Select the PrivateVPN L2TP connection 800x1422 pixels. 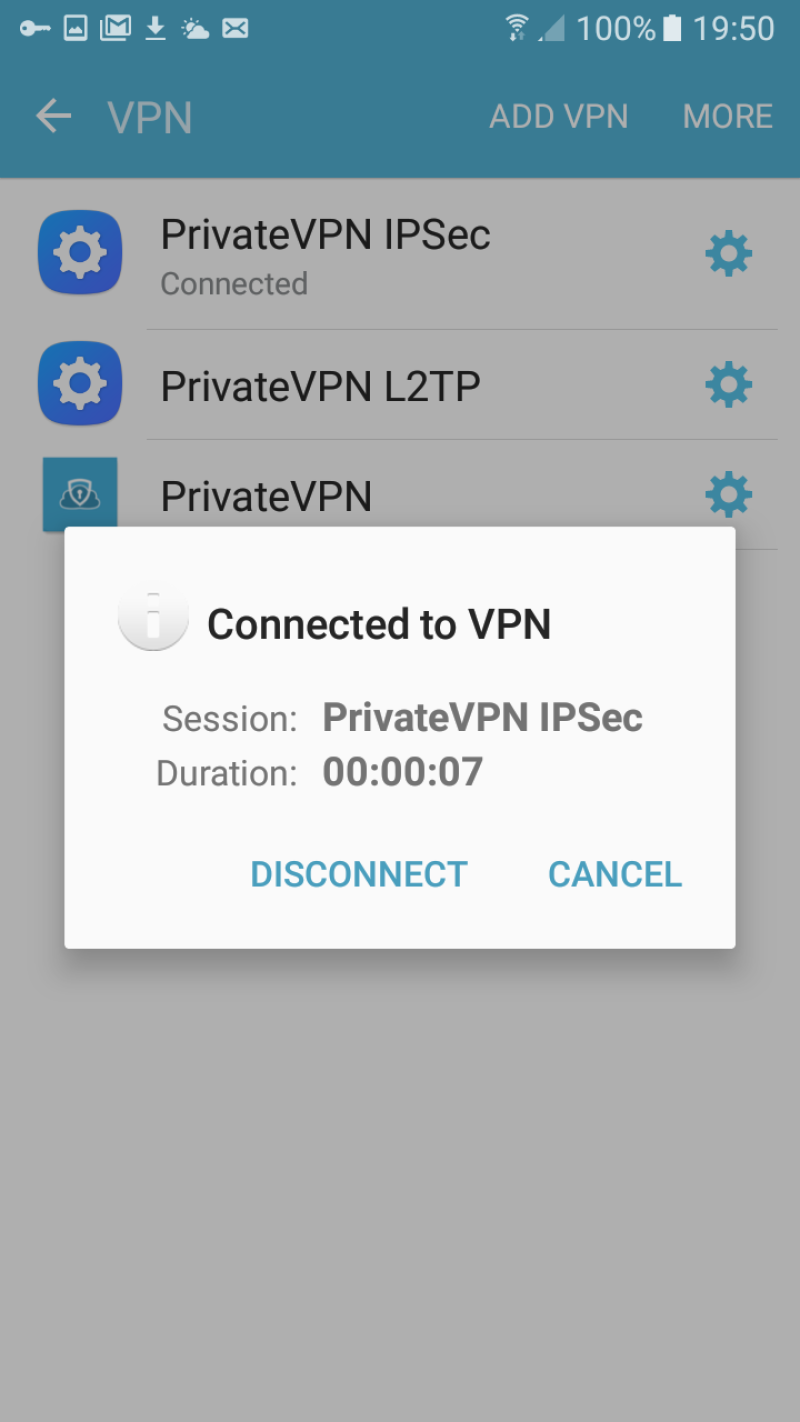click(320, 385)
